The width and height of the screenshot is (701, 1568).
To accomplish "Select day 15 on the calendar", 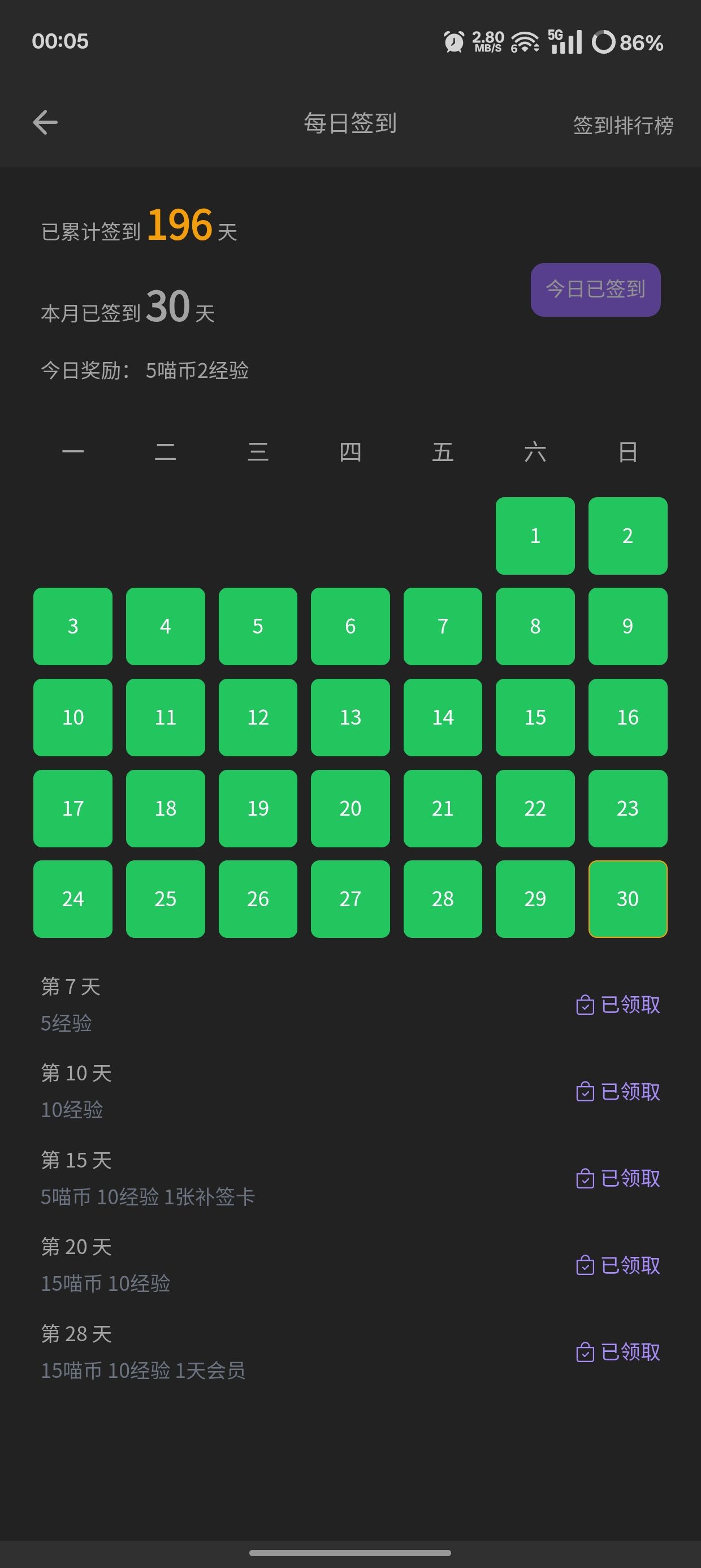I will point(535,717).
